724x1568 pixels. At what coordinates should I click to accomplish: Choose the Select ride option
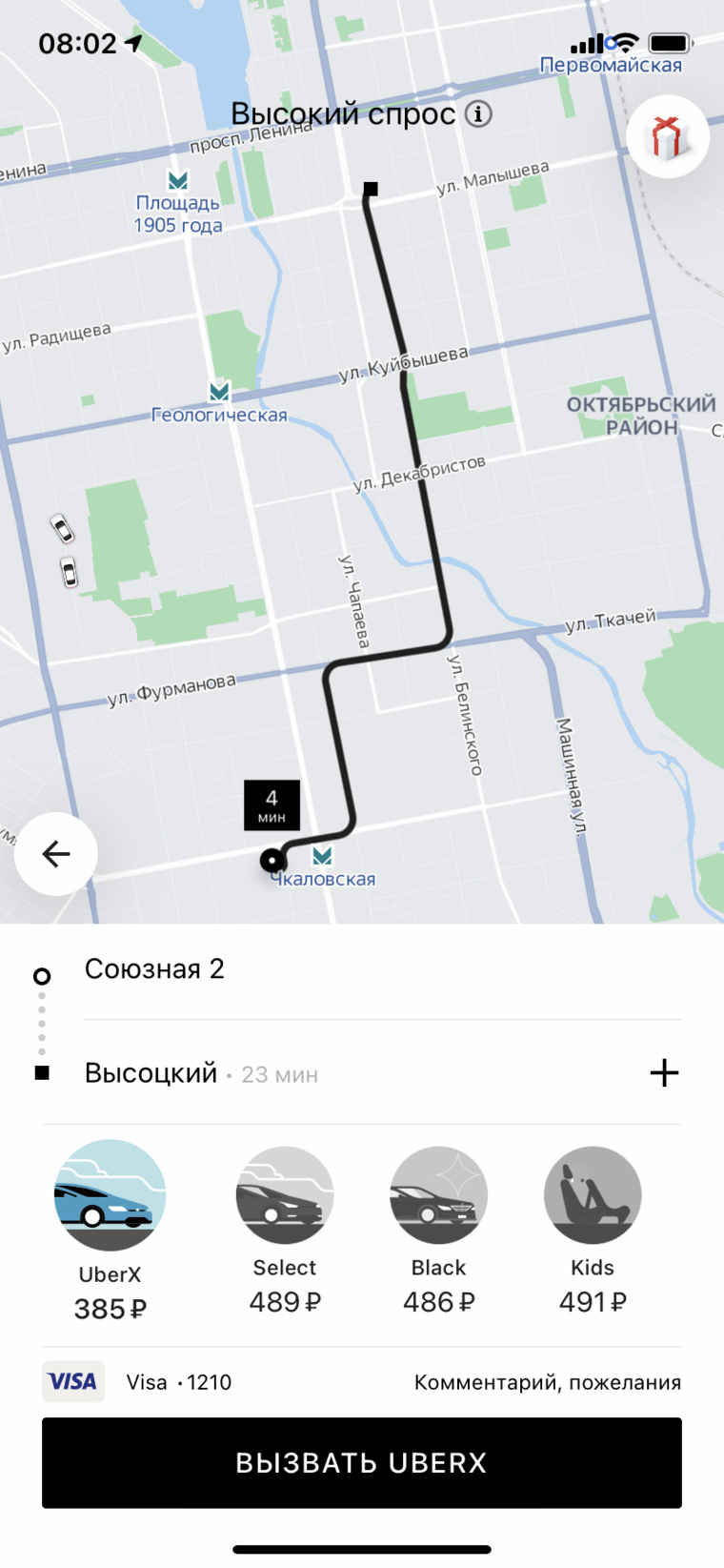point(285,1225)
